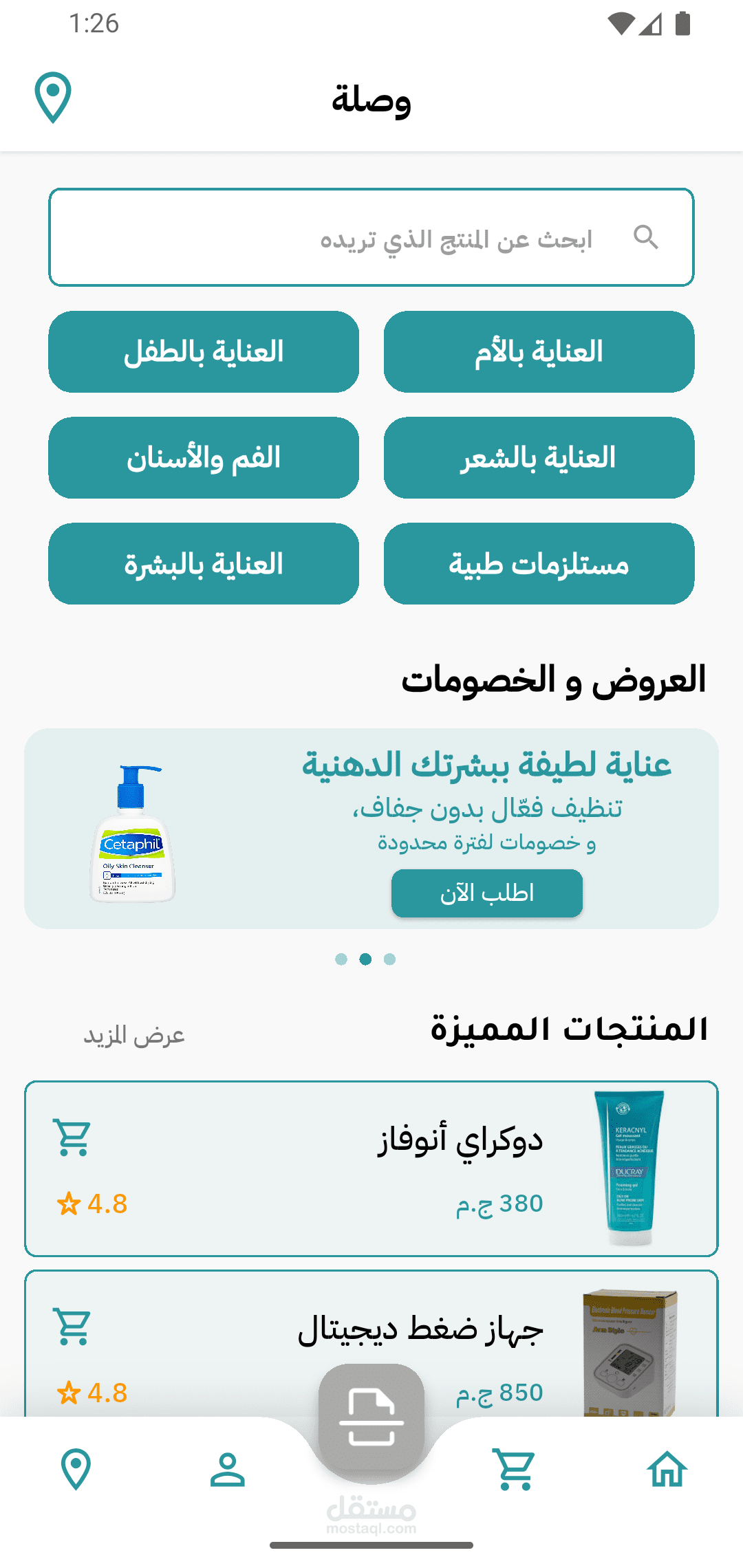Add جهاز ضغط ديجيتال to the cart
This screenshot has height=1568, width=743.
tap(72, 1327)
